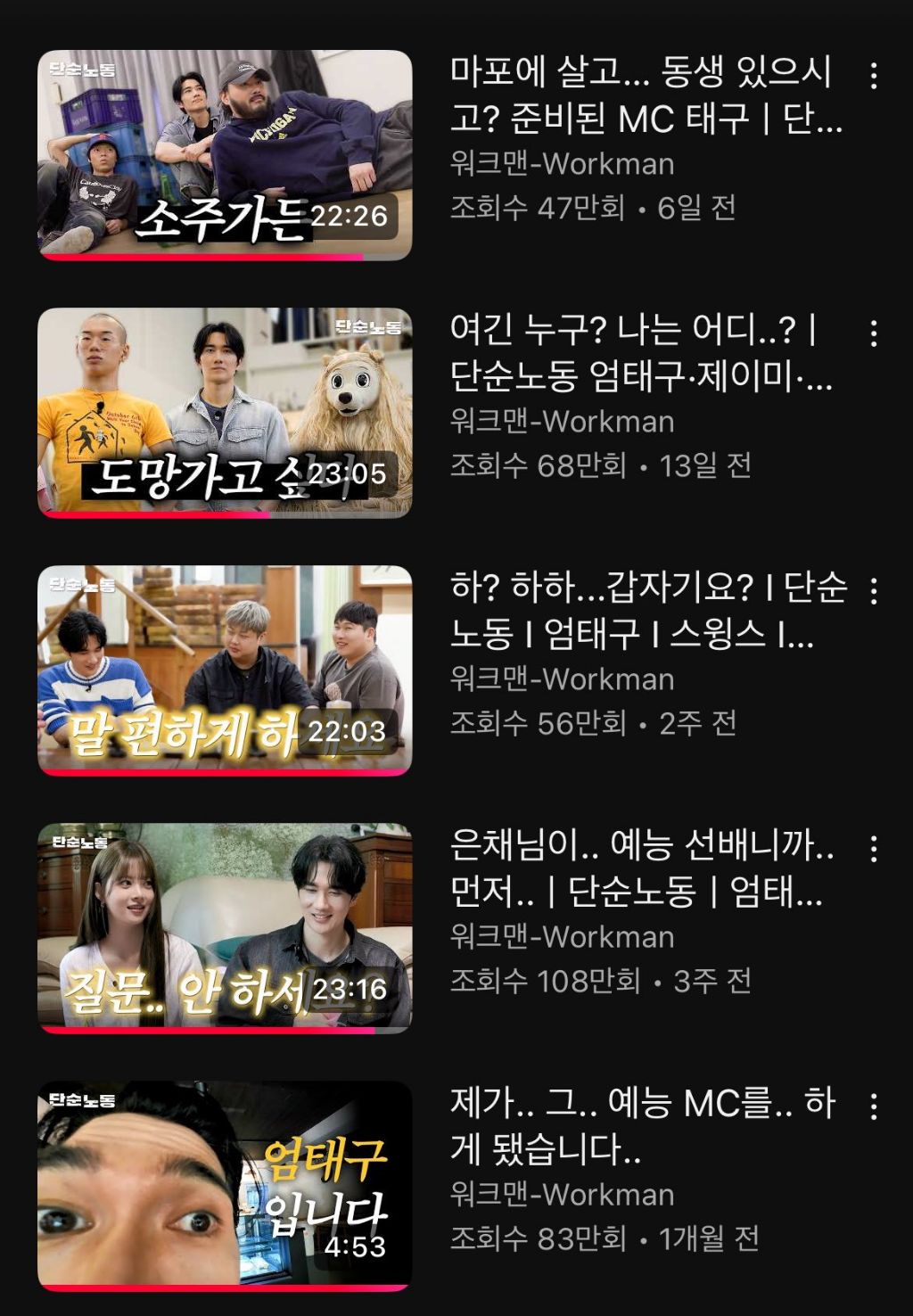Viewport: 913px width, 1316px height.
Task: Select the title 제가.. 그.. 예능 MC를..
Action: [x=642, y=1126]
